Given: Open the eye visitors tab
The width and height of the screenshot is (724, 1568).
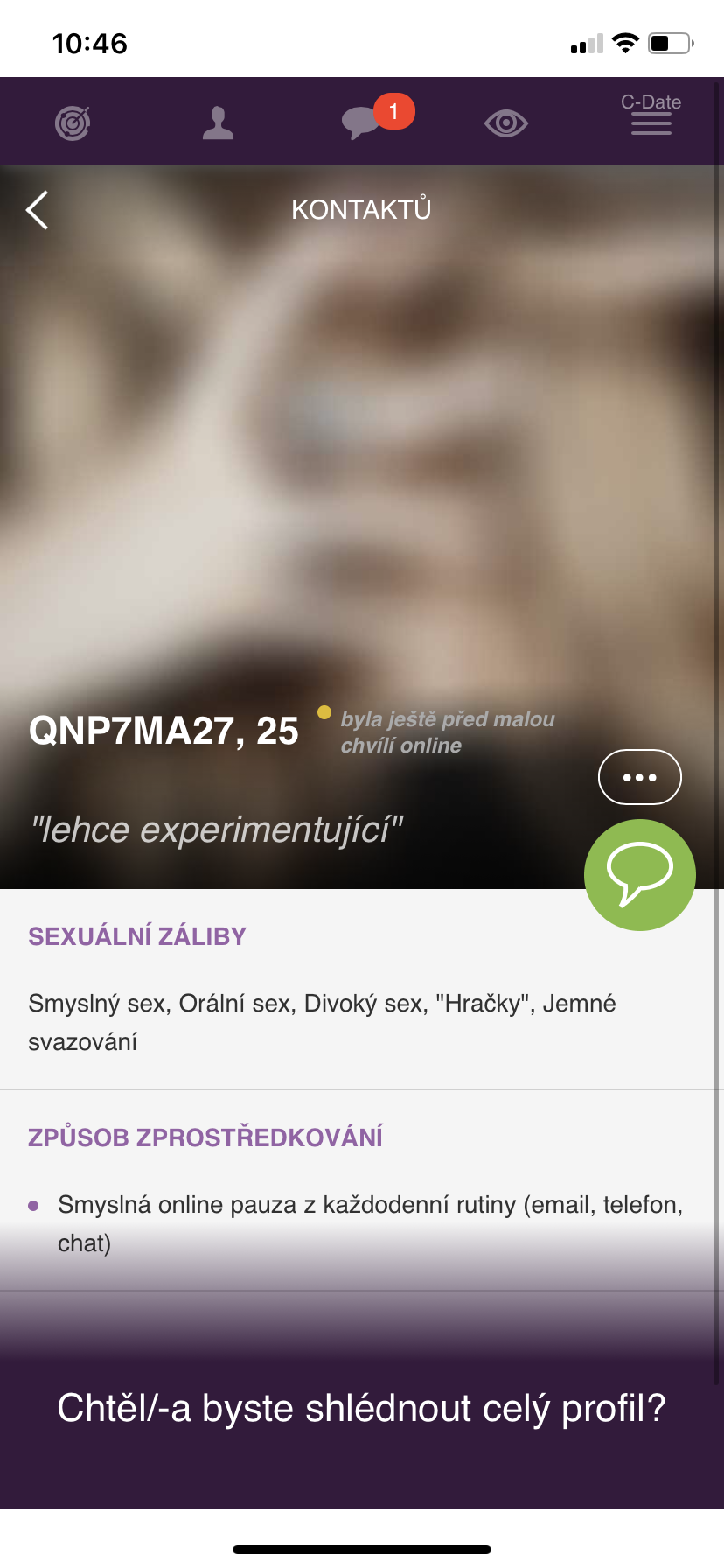Looking at the screenshot, I should click(506, 123).
